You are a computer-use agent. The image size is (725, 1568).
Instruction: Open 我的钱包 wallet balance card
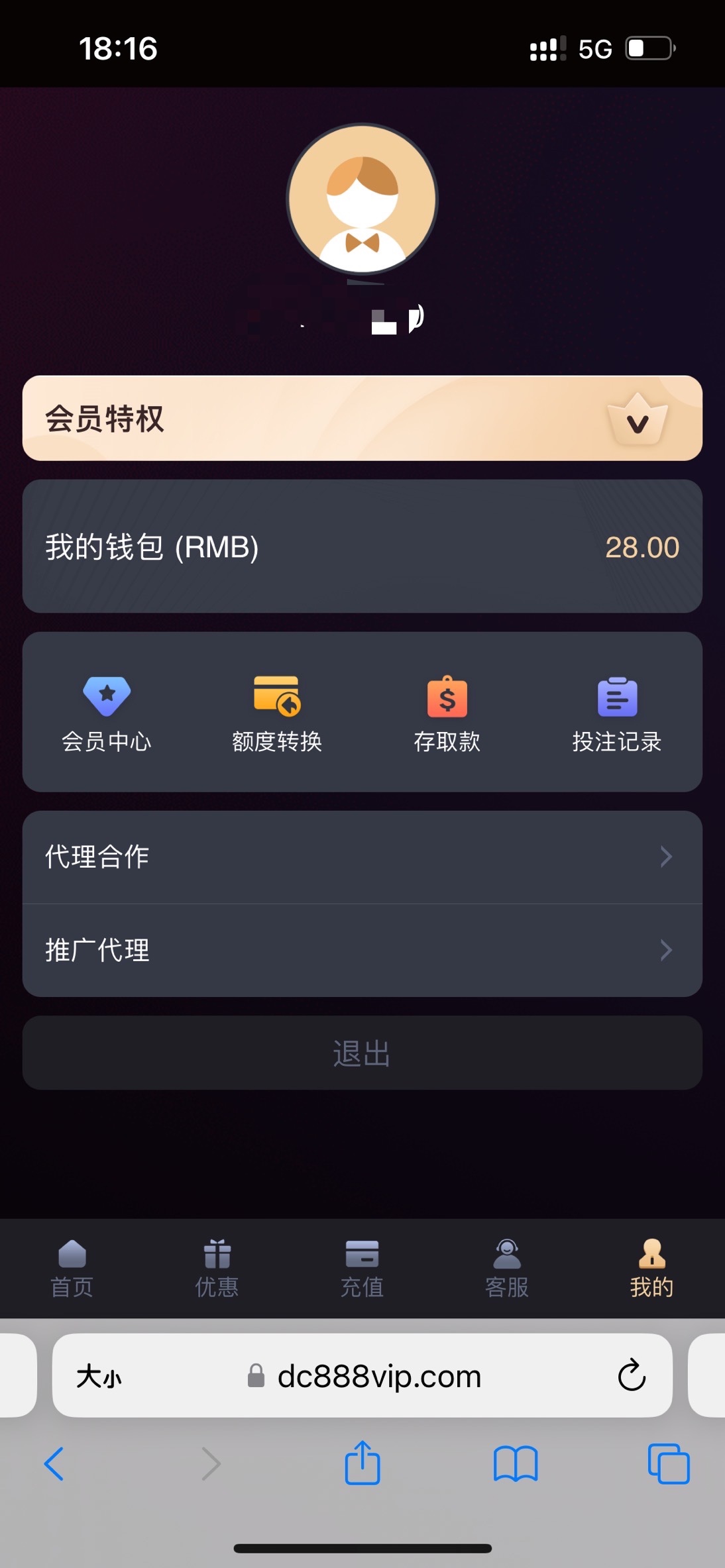pos(362,547)
